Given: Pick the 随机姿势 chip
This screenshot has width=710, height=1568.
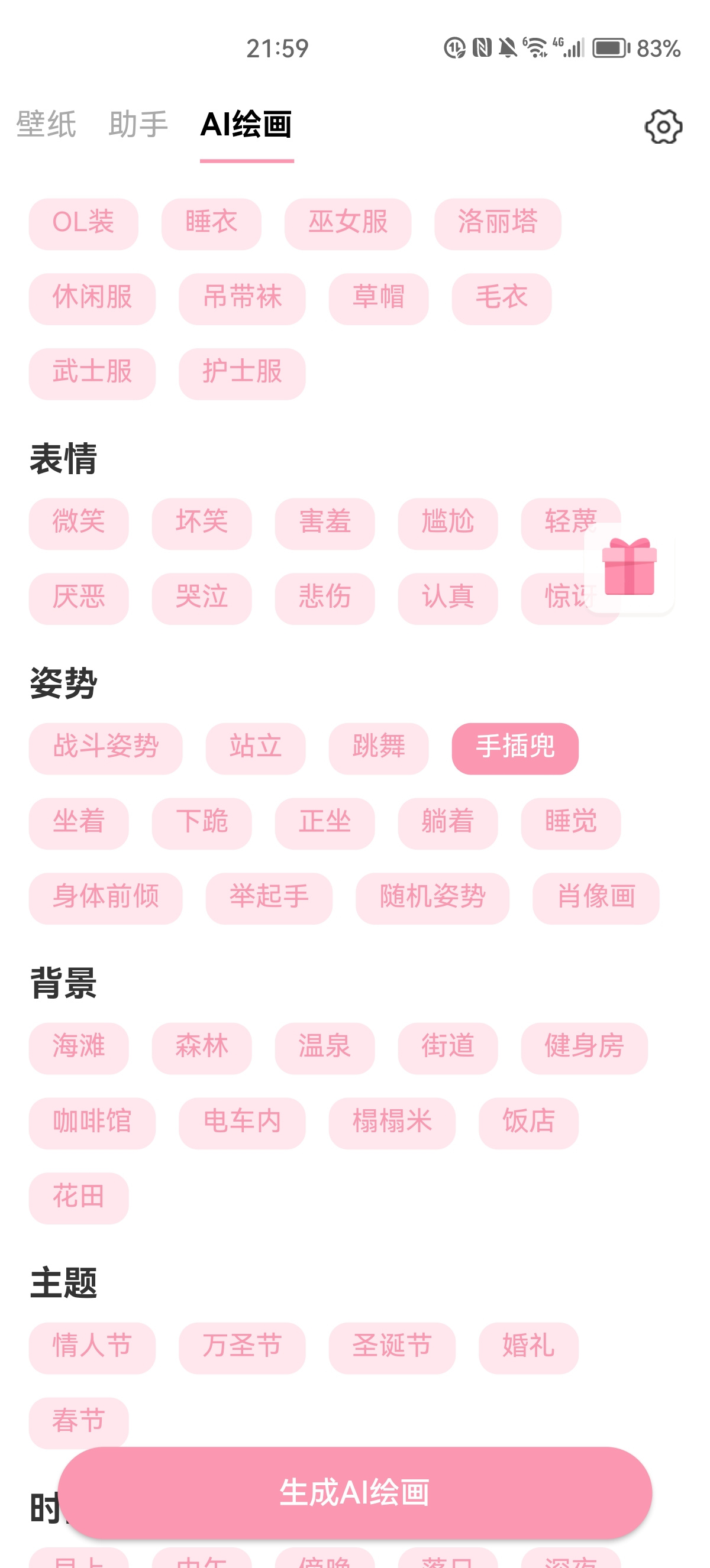Looking at the screenshot, I should (x=433, y=898).
